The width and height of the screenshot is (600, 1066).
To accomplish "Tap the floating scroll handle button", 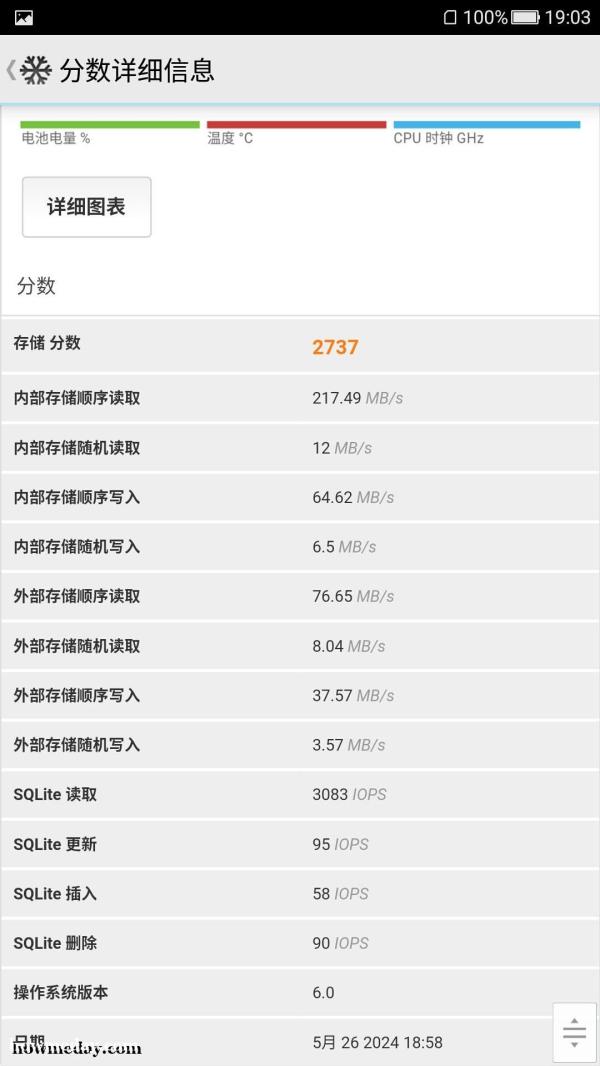I will click(574, 1032).
